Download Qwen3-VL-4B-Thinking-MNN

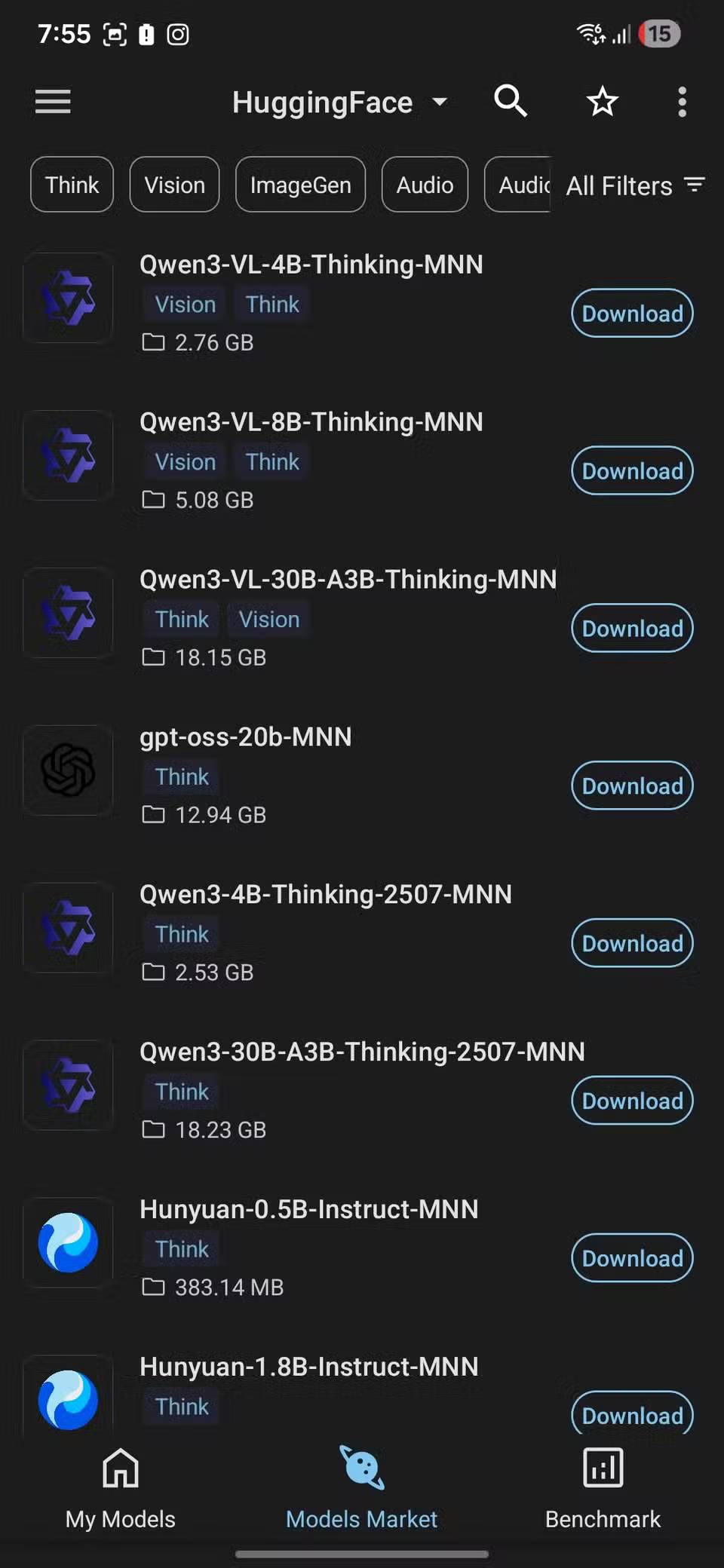(x=632, y=314)
